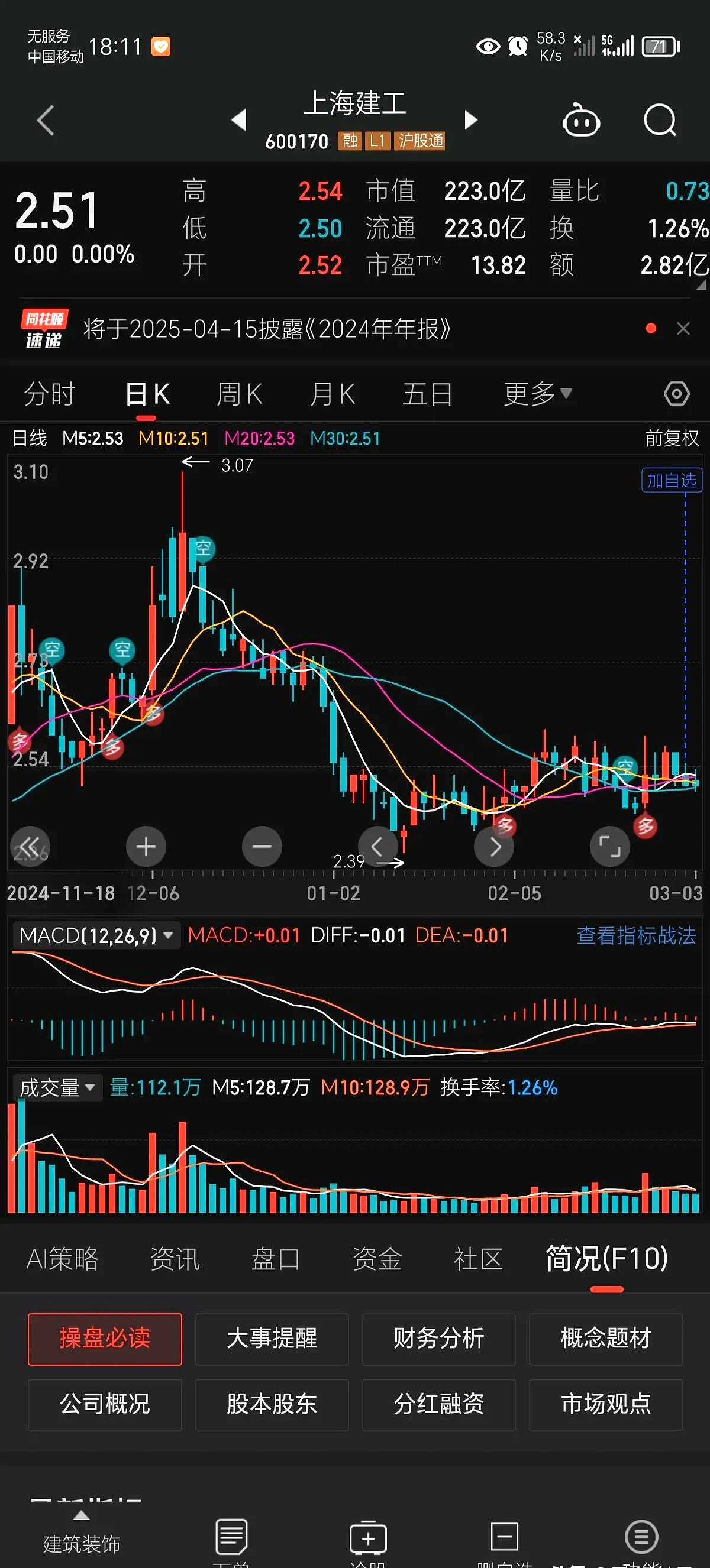Switch to the 周K weekly chart tab
Screen dimensions: 710x1568
tap(240, 394)
